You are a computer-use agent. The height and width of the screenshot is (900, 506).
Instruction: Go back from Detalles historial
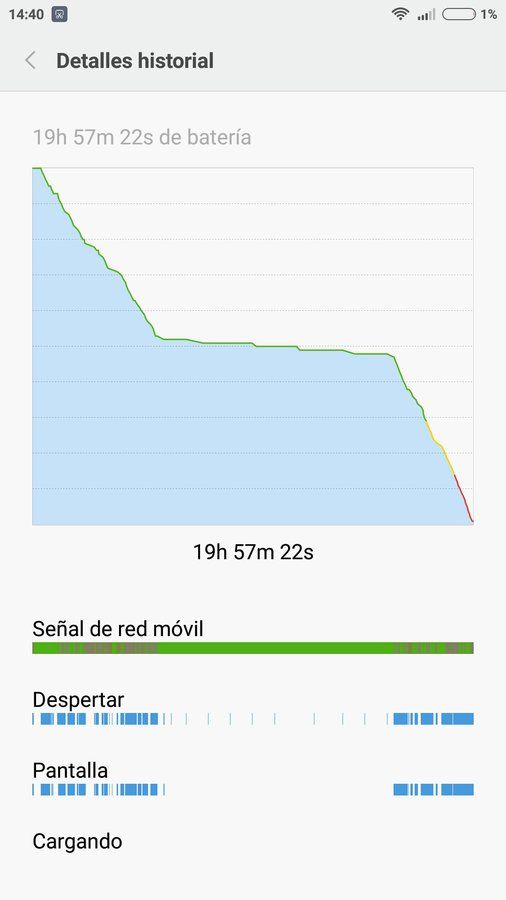pos(30,60)
